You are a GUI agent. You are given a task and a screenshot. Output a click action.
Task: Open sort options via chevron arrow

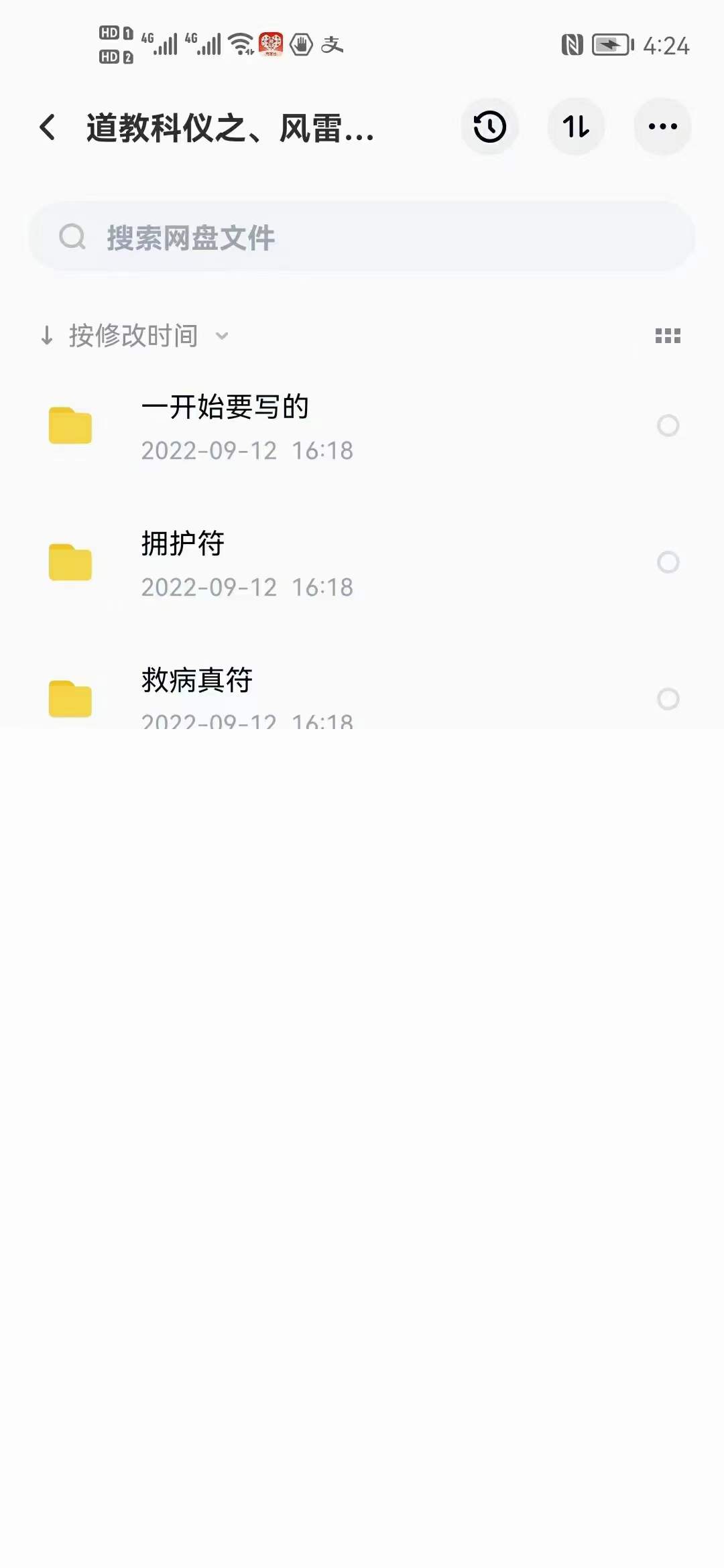point(221,337)
